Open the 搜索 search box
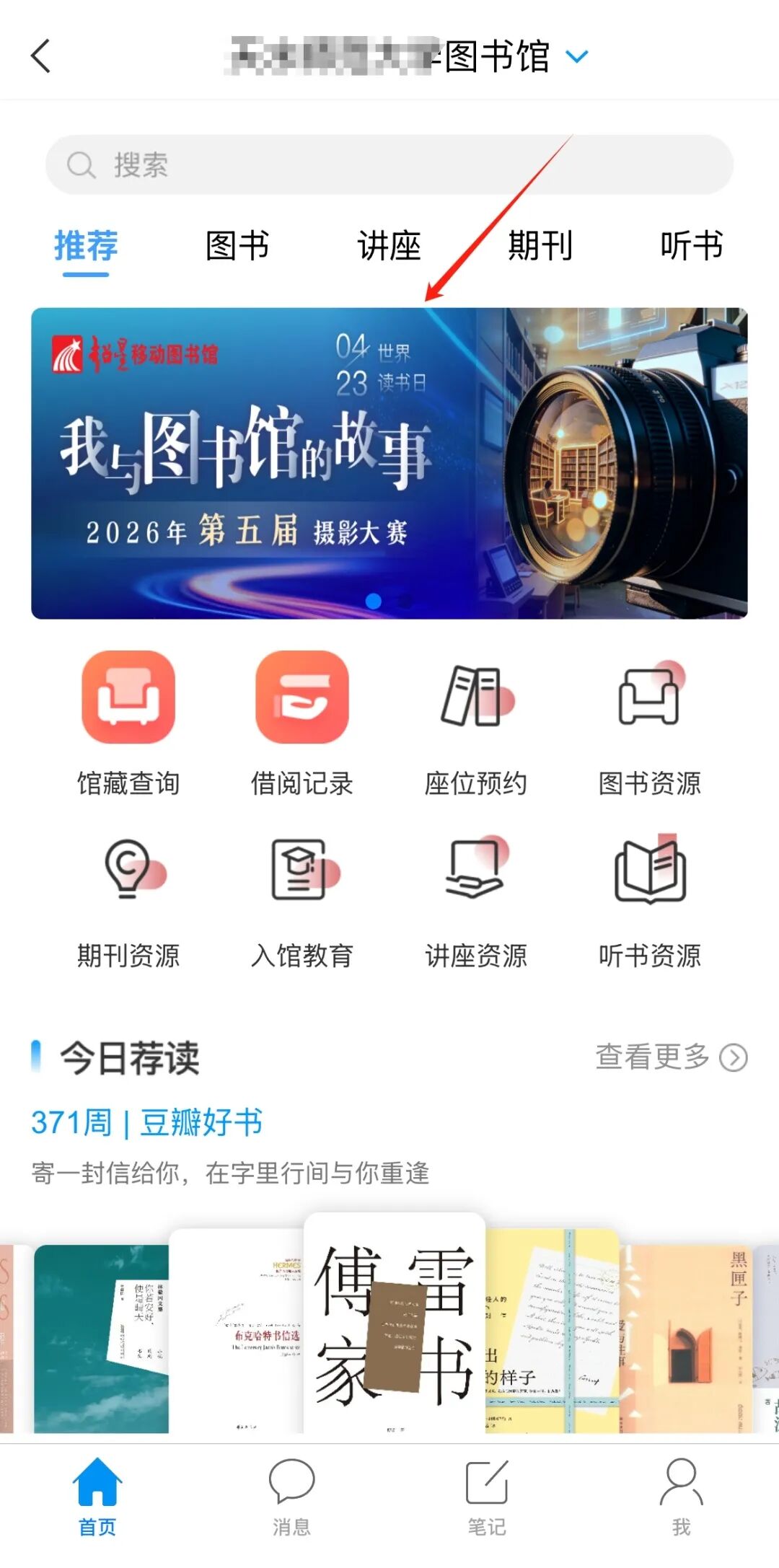 tap(389, 165)
